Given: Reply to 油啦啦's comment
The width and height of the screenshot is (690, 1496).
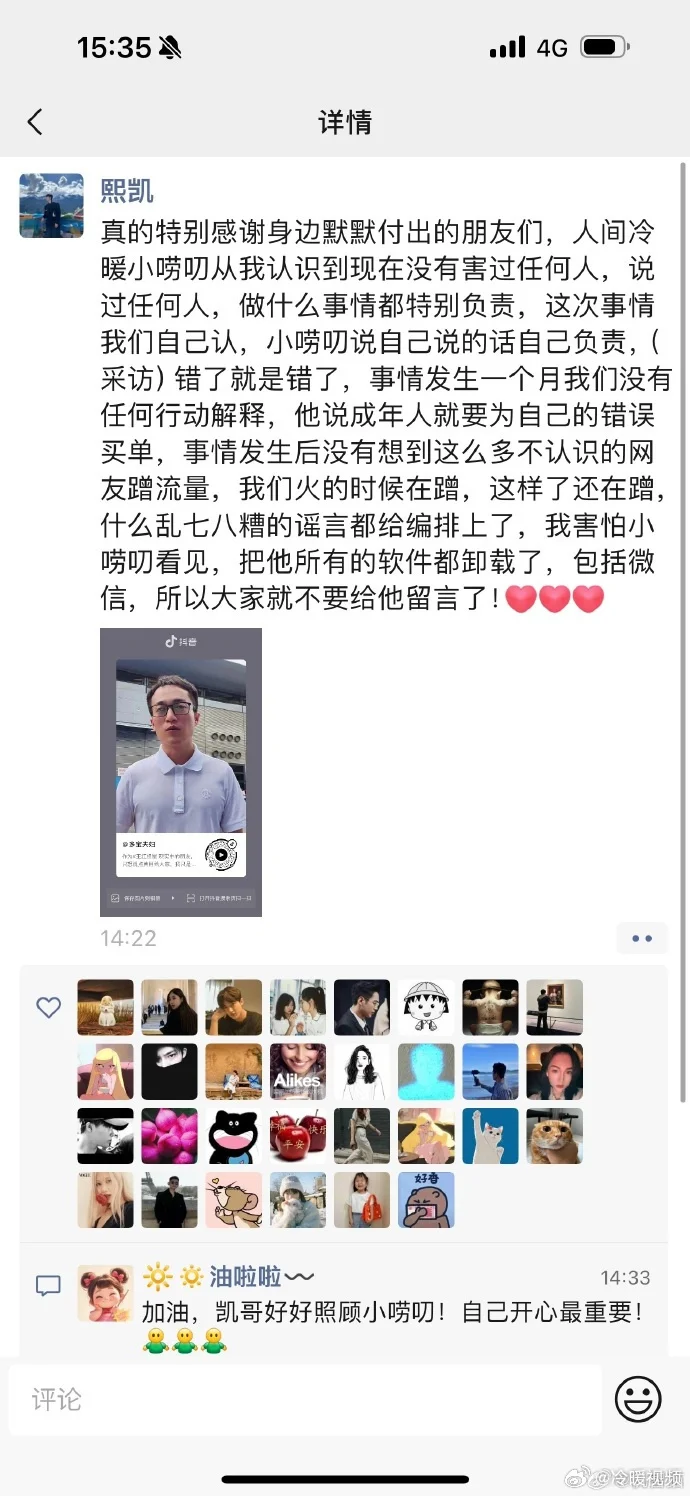Looking at the screenshot, I should 392,1311.
